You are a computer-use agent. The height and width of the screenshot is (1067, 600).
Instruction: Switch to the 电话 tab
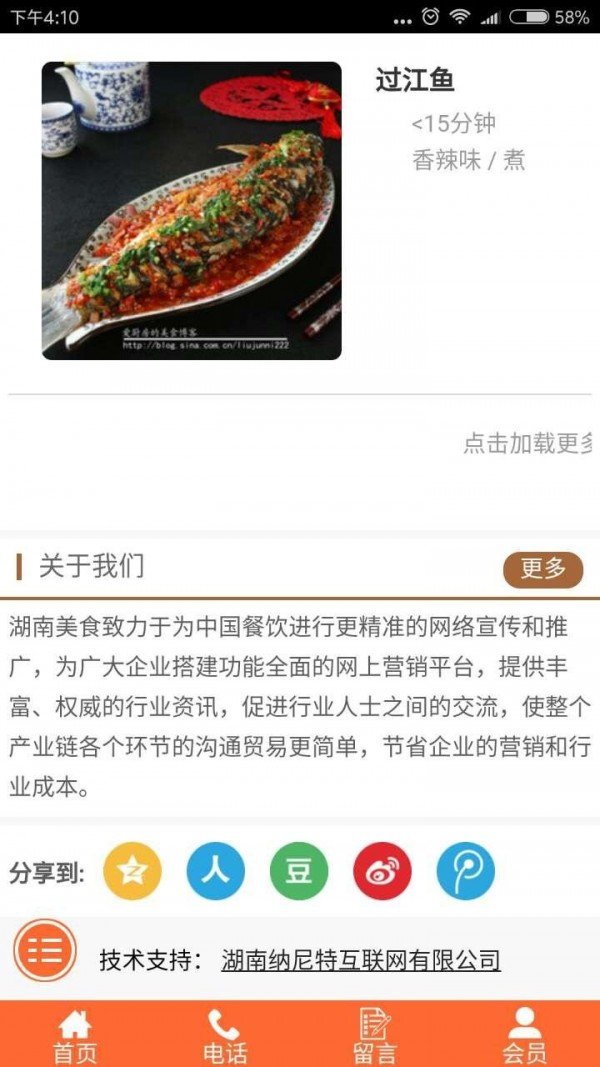click(225, 1035)
